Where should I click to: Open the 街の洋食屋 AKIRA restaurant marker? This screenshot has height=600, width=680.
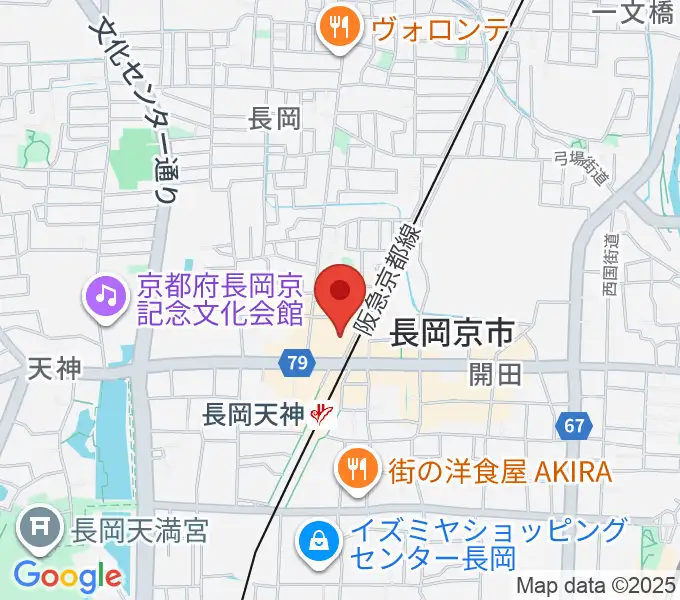click(355, 467)
